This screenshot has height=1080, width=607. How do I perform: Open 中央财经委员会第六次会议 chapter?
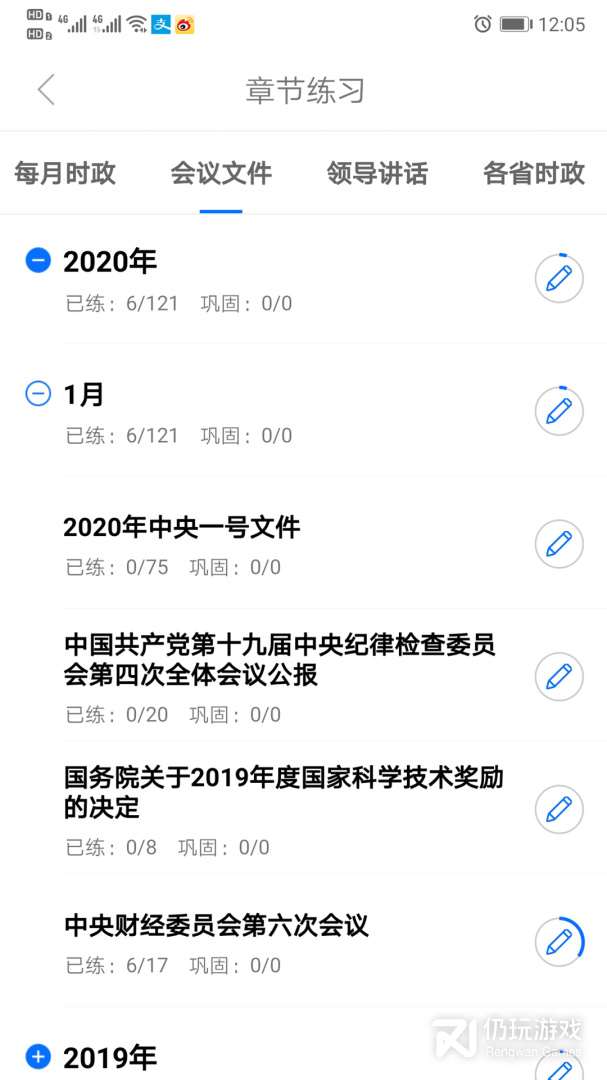(x=216, y=925)
